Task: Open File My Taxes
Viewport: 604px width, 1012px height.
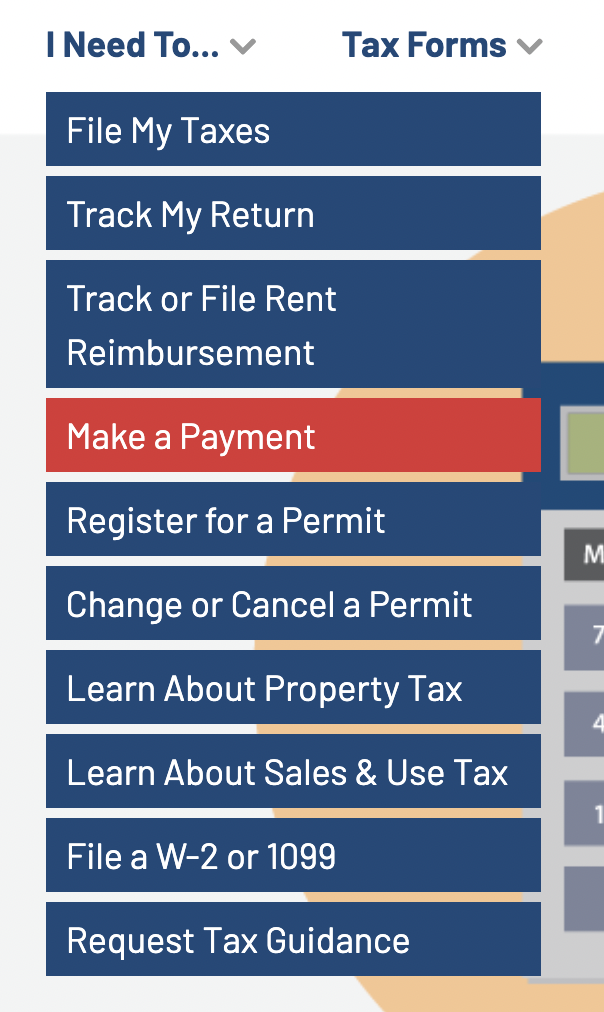Action: 293,130
